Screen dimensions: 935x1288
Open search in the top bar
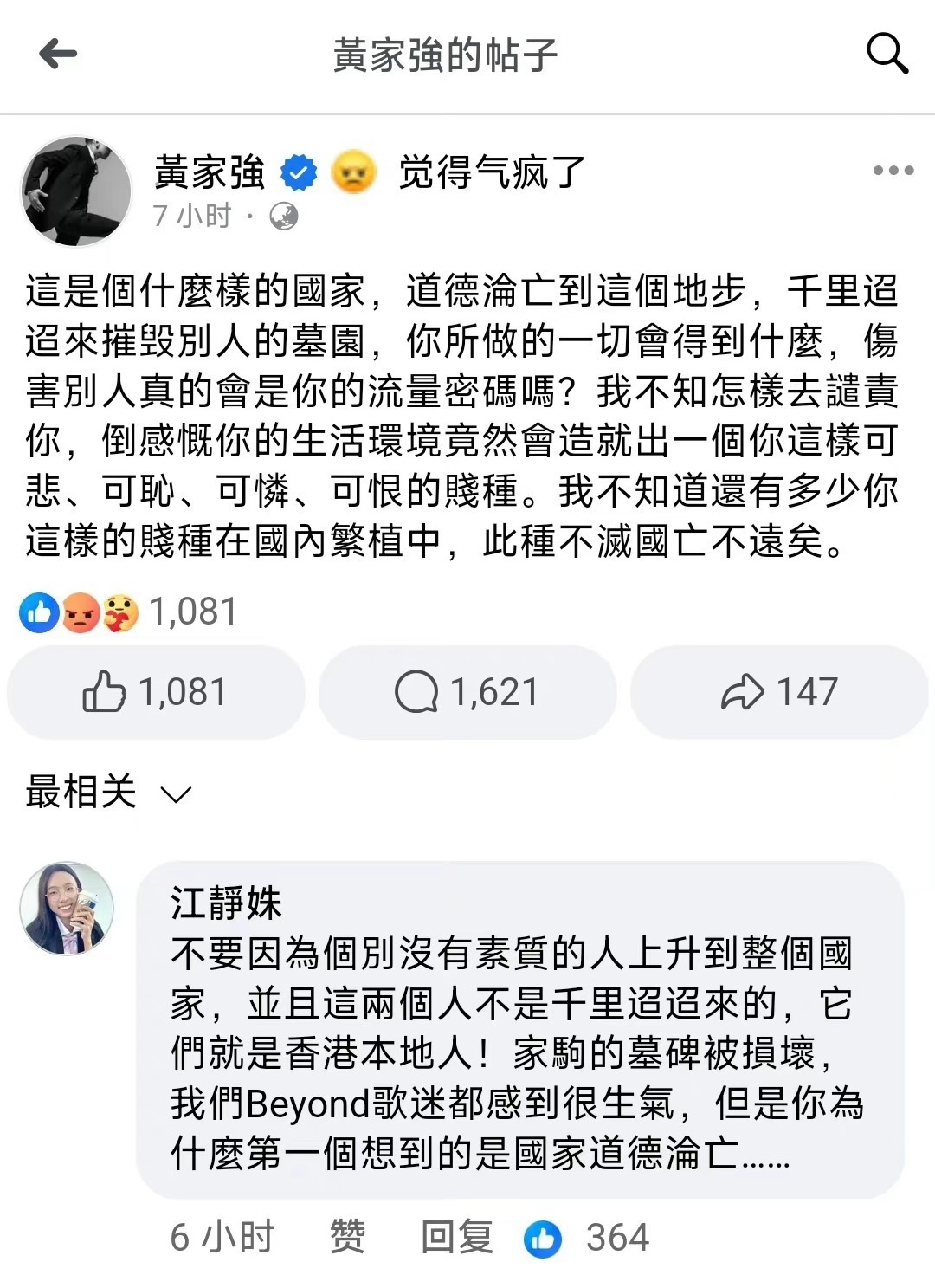click(x=887, y=55)
